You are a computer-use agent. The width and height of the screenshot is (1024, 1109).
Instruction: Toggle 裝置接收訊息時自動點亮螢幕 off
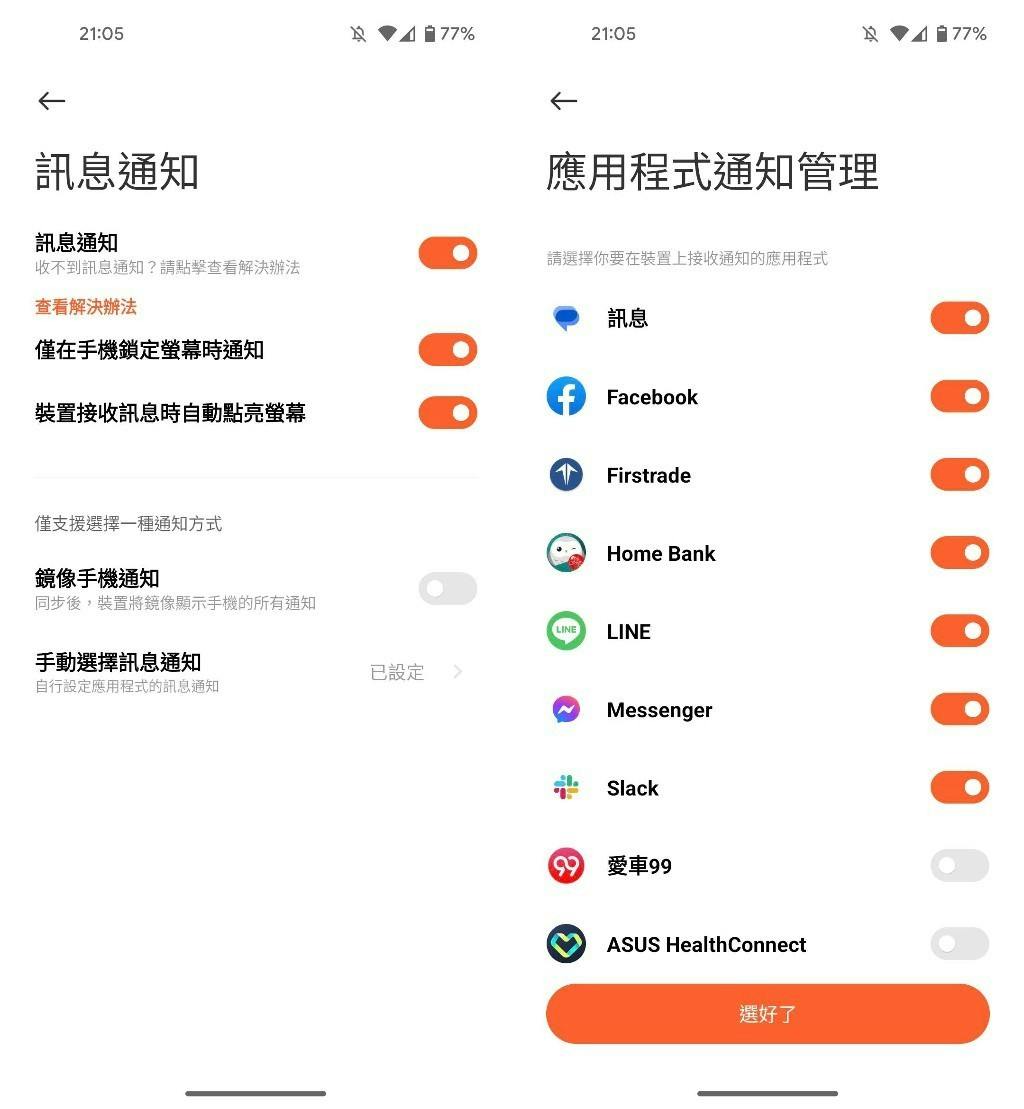tap(448, 413)
